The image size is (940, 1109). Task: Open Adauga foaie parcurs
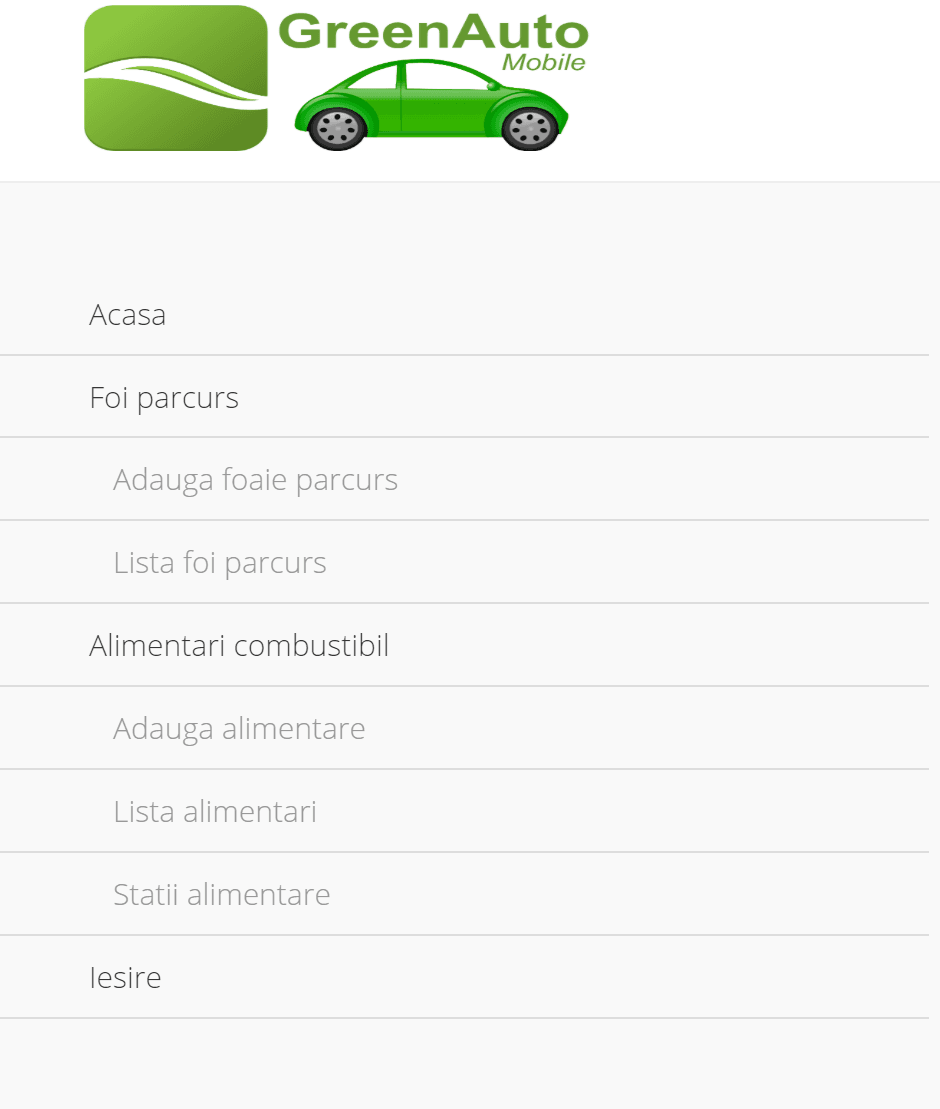[255, 480]
